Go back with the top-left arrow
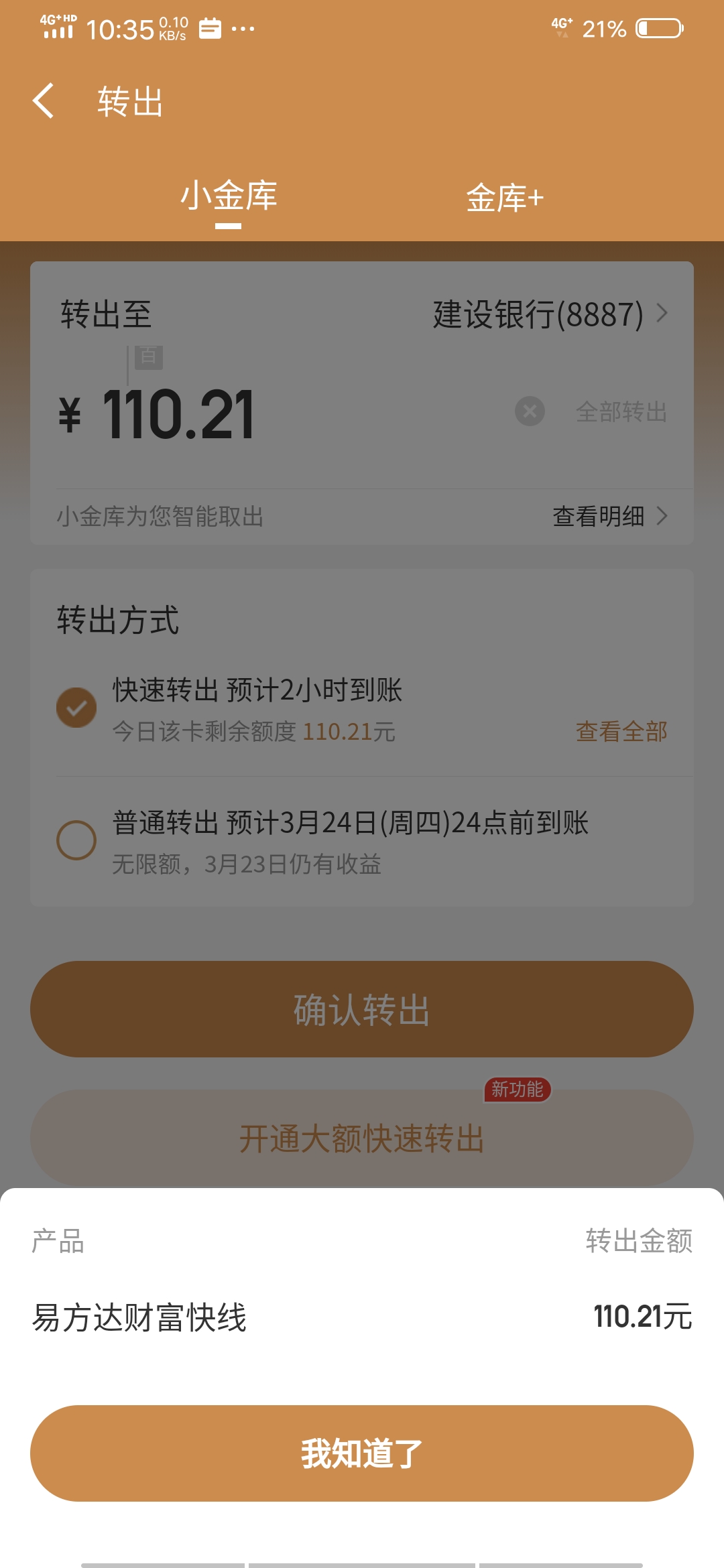This screenshot has width=724, height=1568. click(44, 101)
